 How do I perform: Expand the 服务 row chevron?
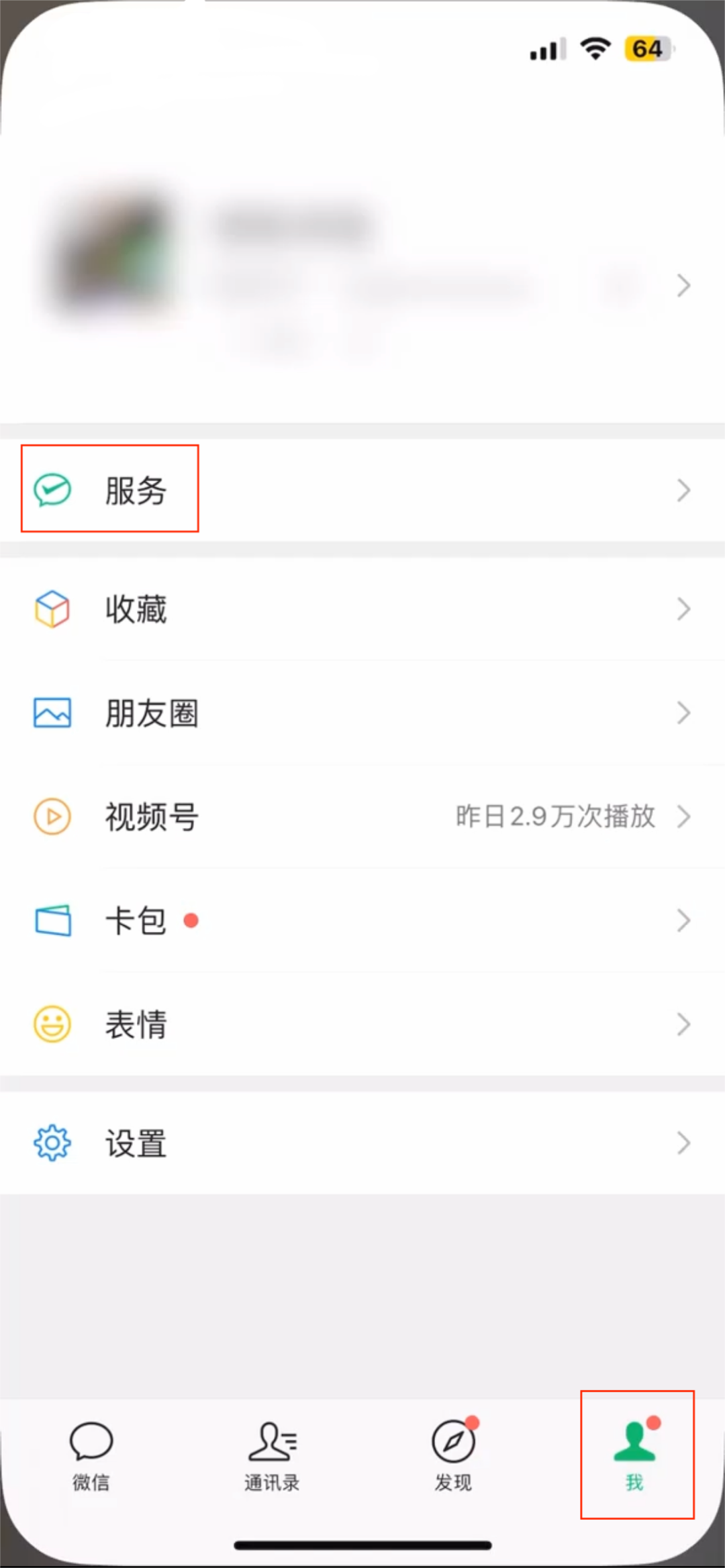coord(683,490)
